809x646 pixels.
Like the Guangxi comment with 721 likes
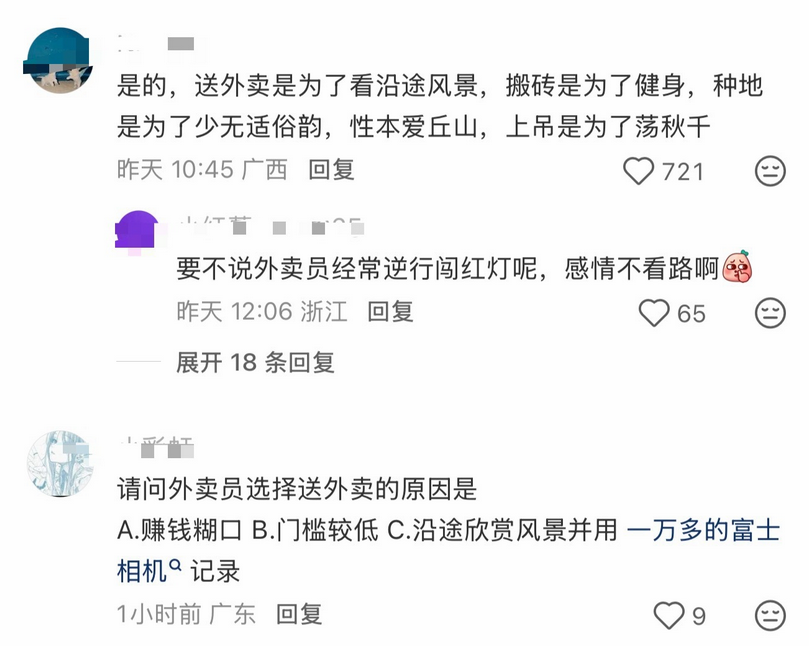(x=639, y=171)
